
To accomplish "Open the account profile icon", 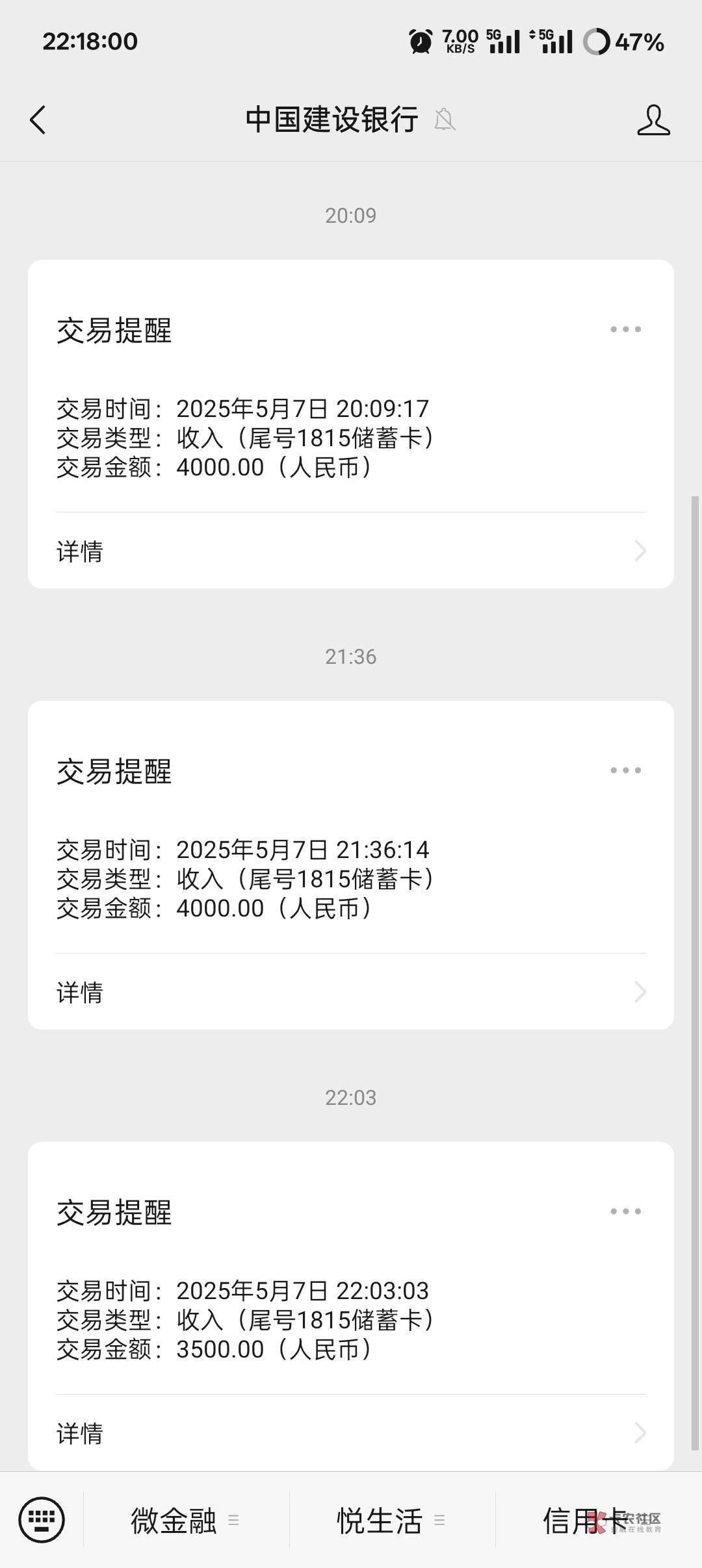I will [653, 120].
